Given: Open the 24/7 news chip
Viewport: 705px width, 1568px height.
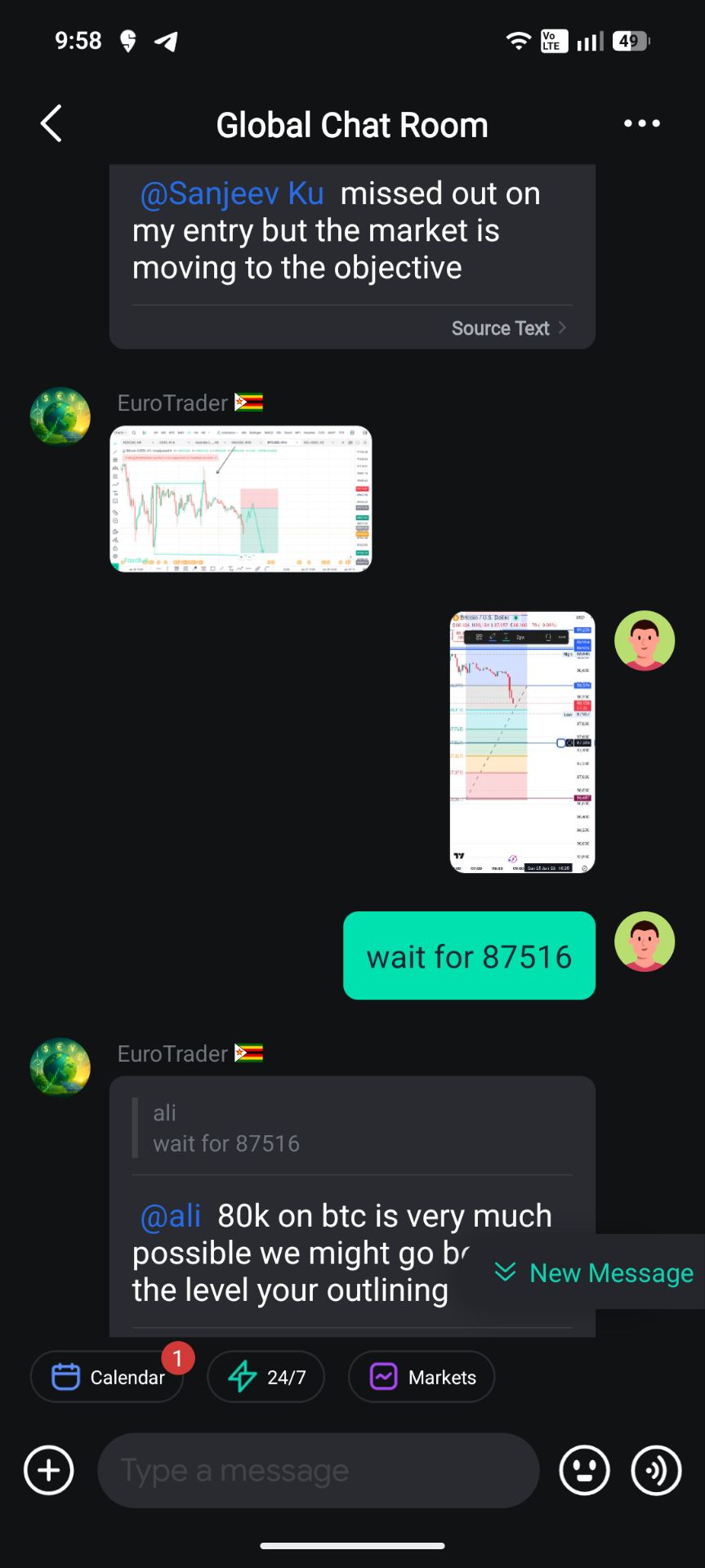Looking at the screenshot, I should coord(266,1377).
